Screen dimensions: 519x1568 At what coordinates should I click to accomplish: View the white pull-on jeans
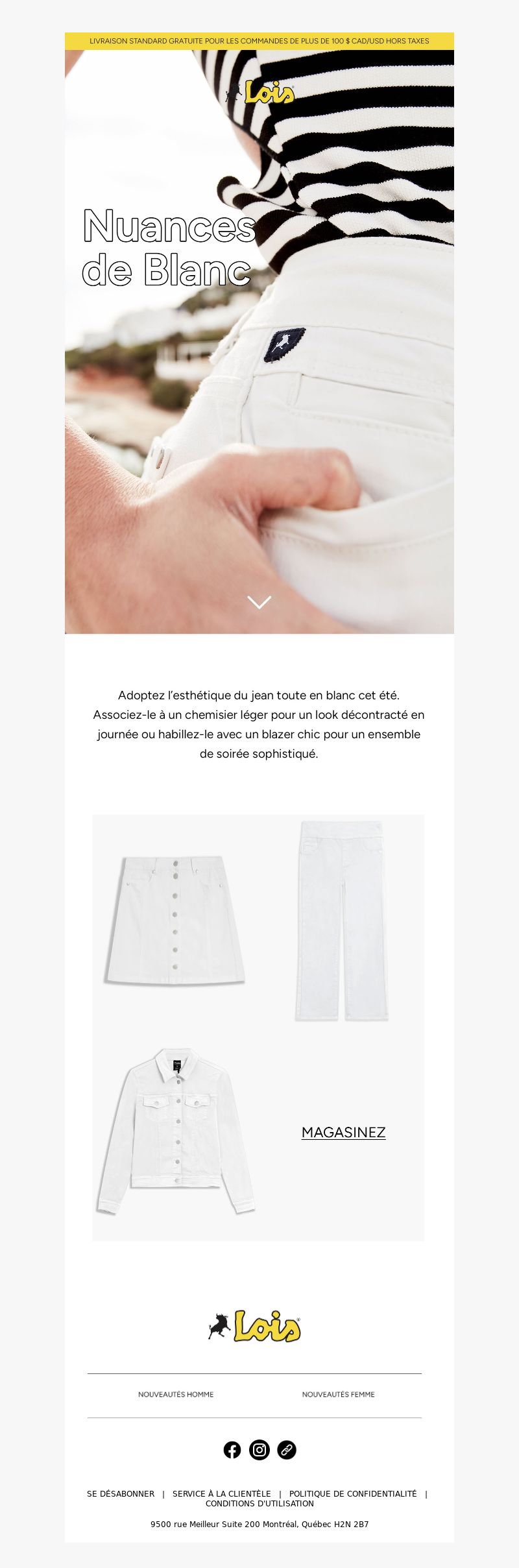[341, 921]
